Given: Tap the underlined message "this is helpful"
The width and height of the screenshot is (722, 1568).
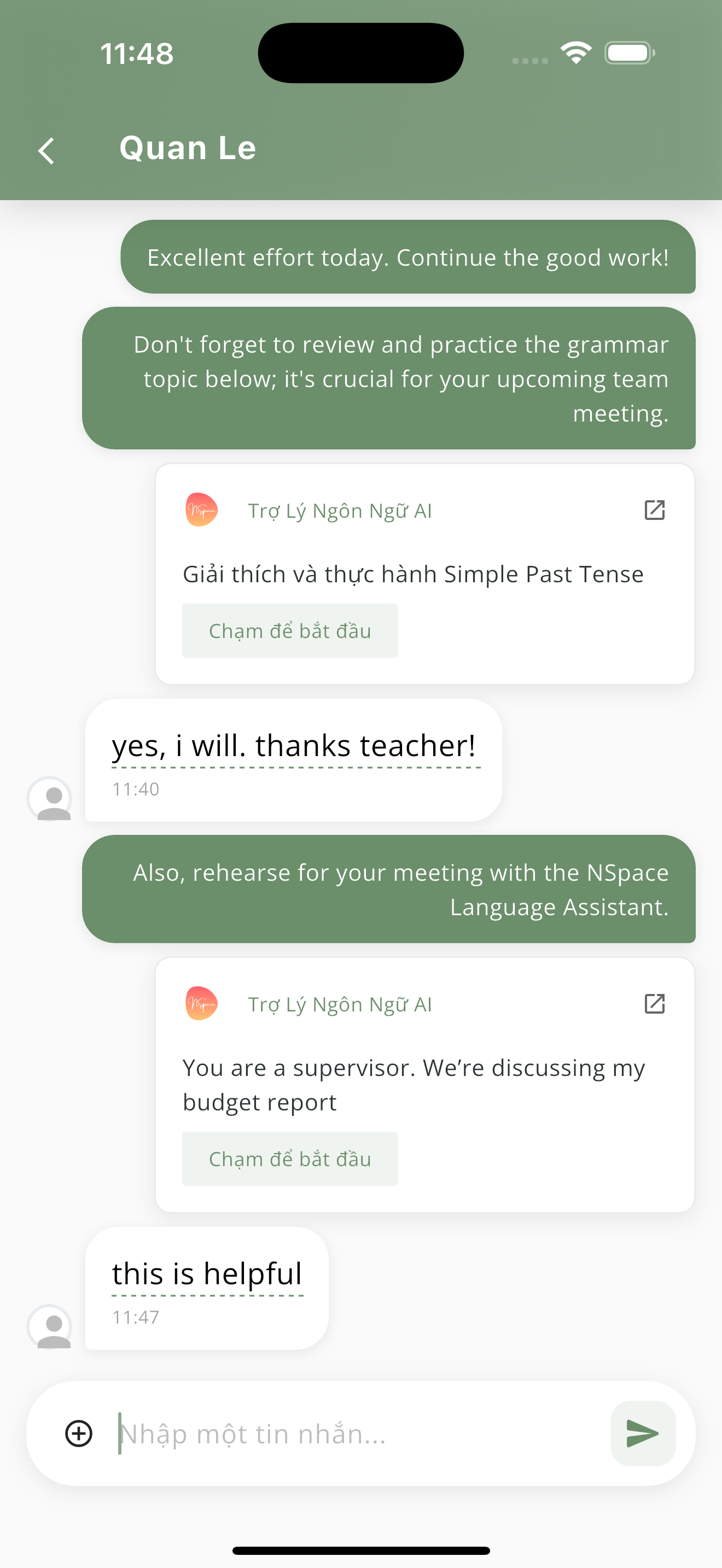Looking at the screenshot, I should 207,1274.
